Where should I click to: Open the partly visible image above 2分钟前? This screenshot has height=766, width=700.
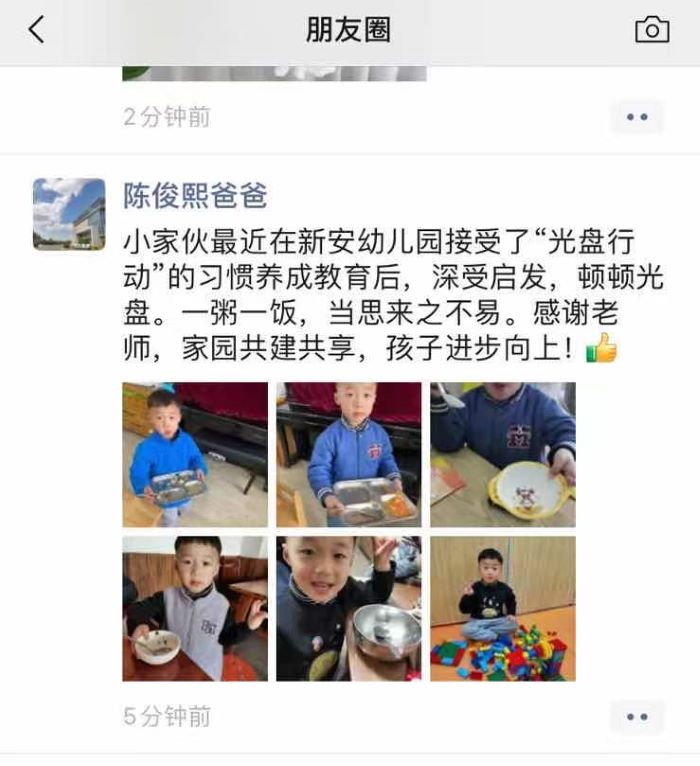pyautogui.click(x=274, y=73)
